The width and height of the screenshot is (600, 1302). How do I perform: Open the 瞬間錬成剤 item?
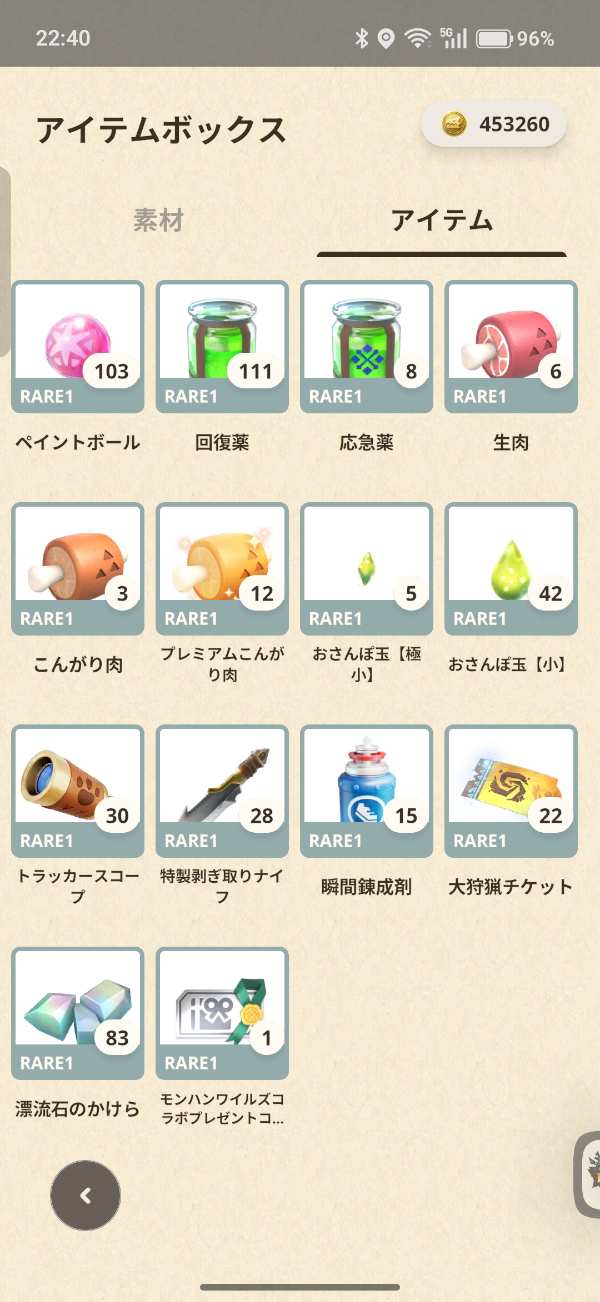[x=366, y=791]
